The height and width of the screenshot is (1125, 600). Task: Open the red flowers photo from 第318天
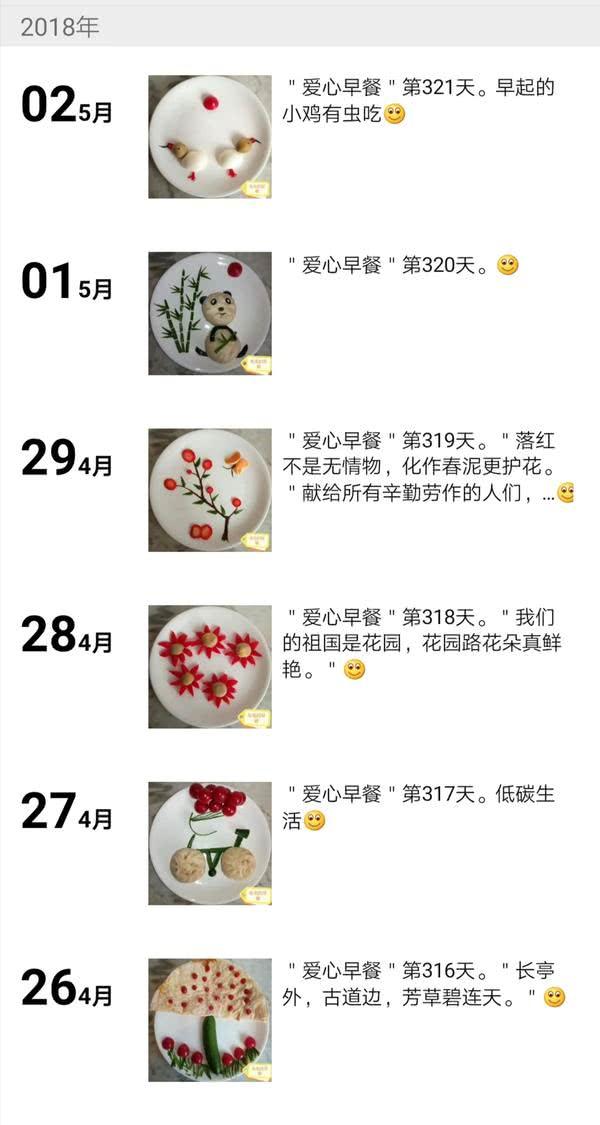(210, 666)
